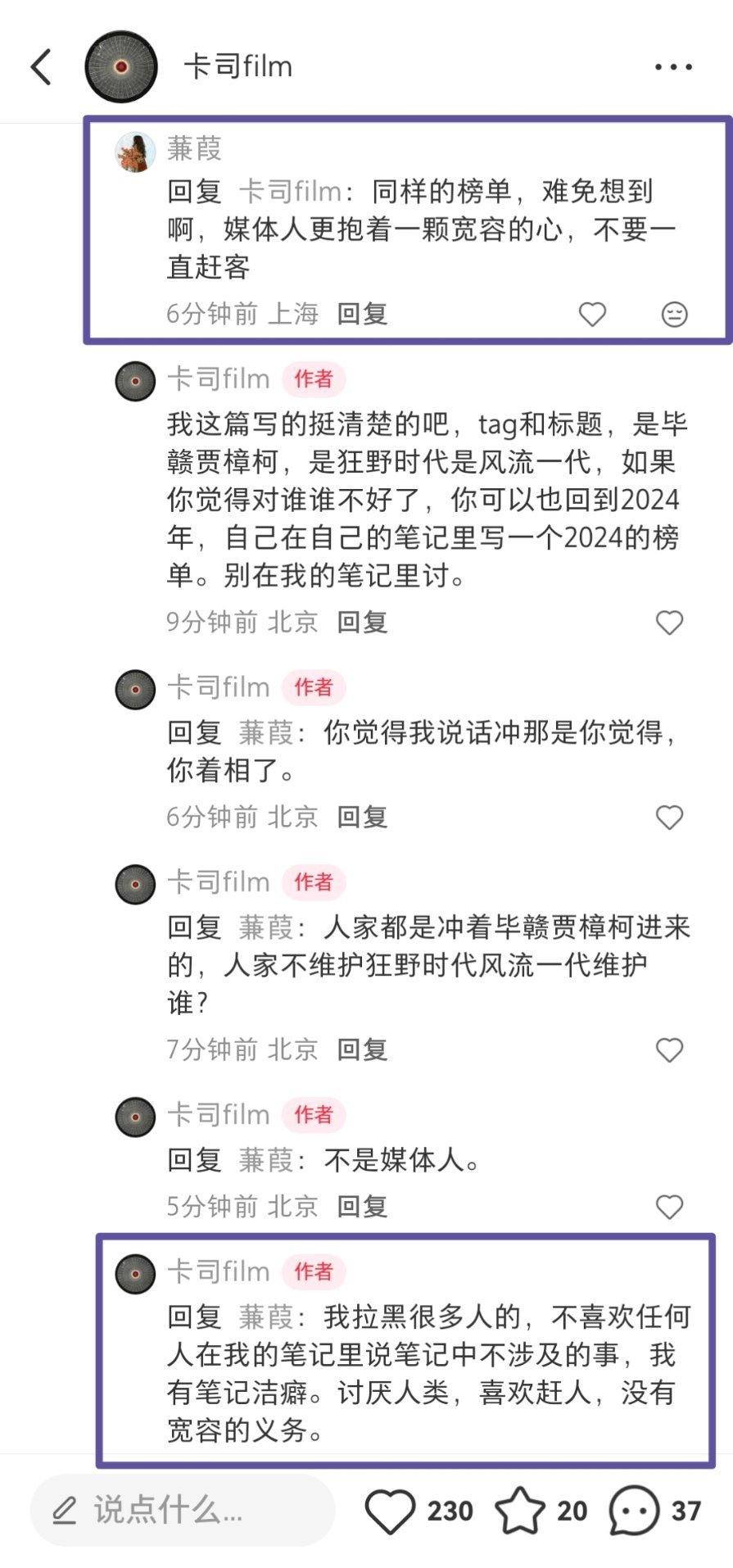Like 蒹葭's comment about 媒体人宽容
The height and width of the screenshot is (1568, 733).
click(591, 313)
